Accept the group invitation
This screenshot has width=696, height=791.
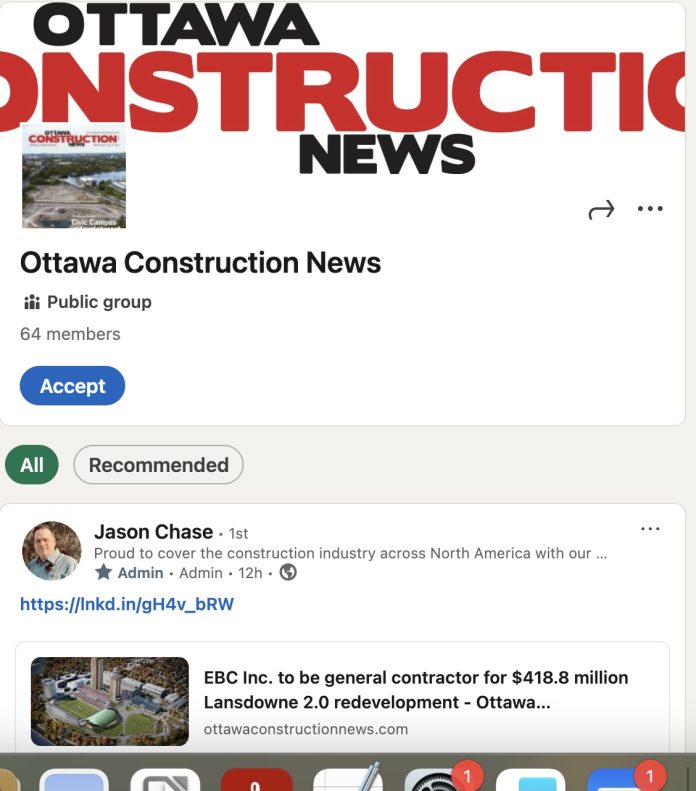(x=72, y=386)
